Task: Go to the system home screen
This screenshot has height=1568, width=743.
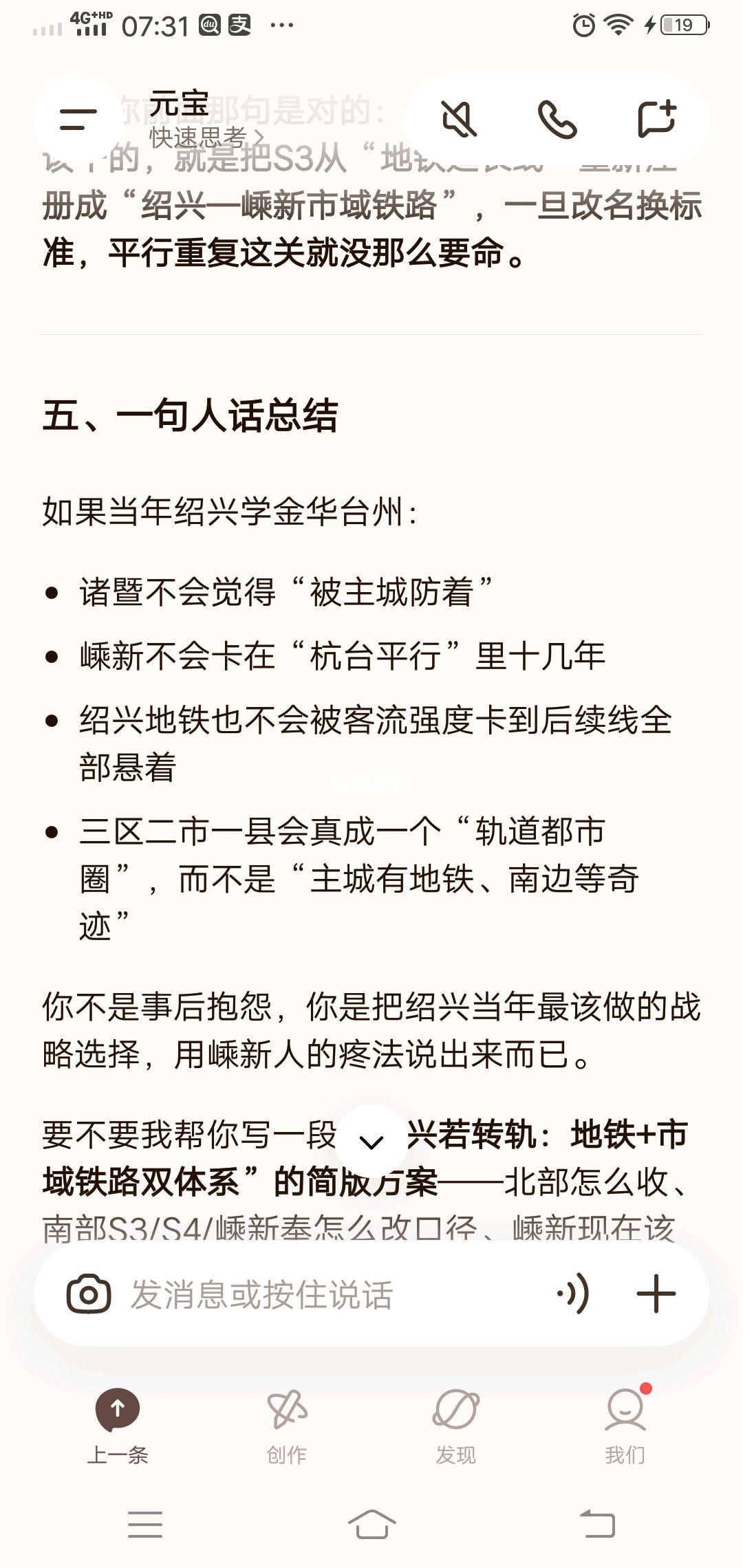Action: [371, 1524]
